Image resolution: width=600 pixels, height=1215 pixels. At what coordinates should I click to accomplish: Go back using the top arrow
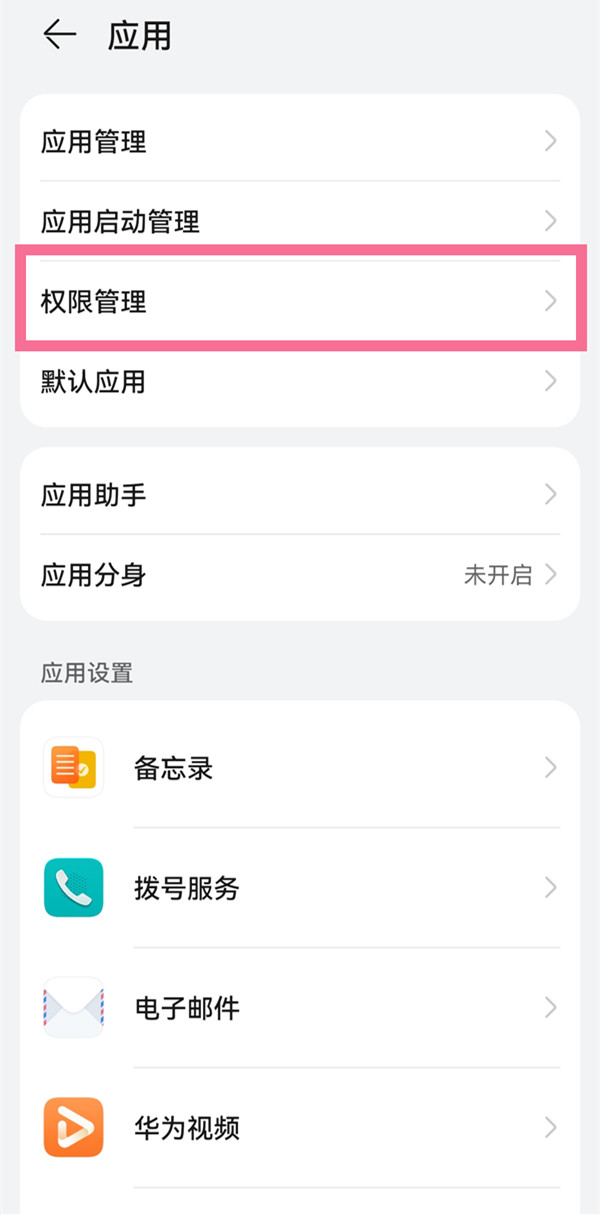click(x=59, y=35)
